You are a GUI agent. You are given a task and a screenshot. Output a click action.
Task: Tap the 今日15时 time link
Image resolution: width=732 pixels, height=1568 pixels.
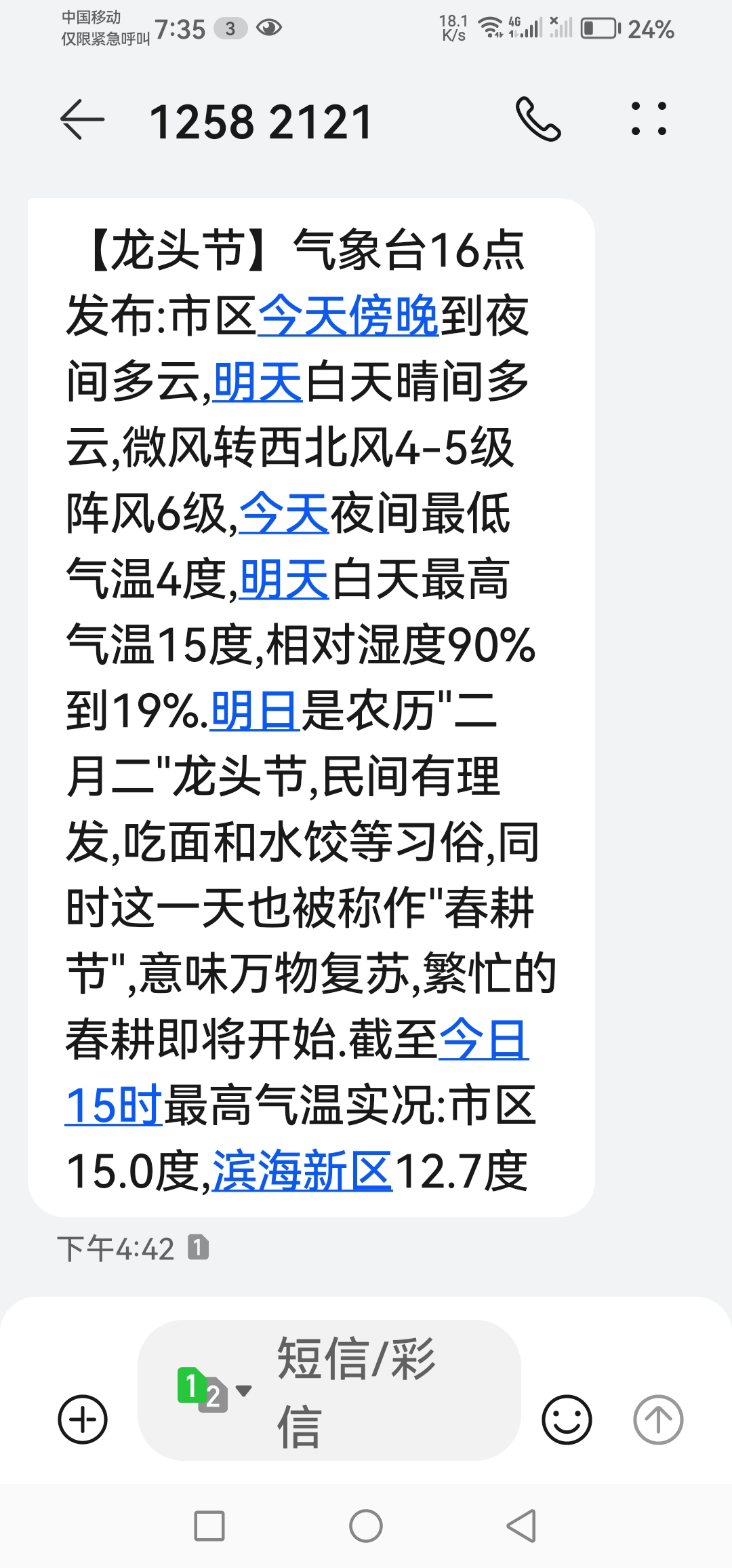pyautogui.click(x=114, y=1105)
